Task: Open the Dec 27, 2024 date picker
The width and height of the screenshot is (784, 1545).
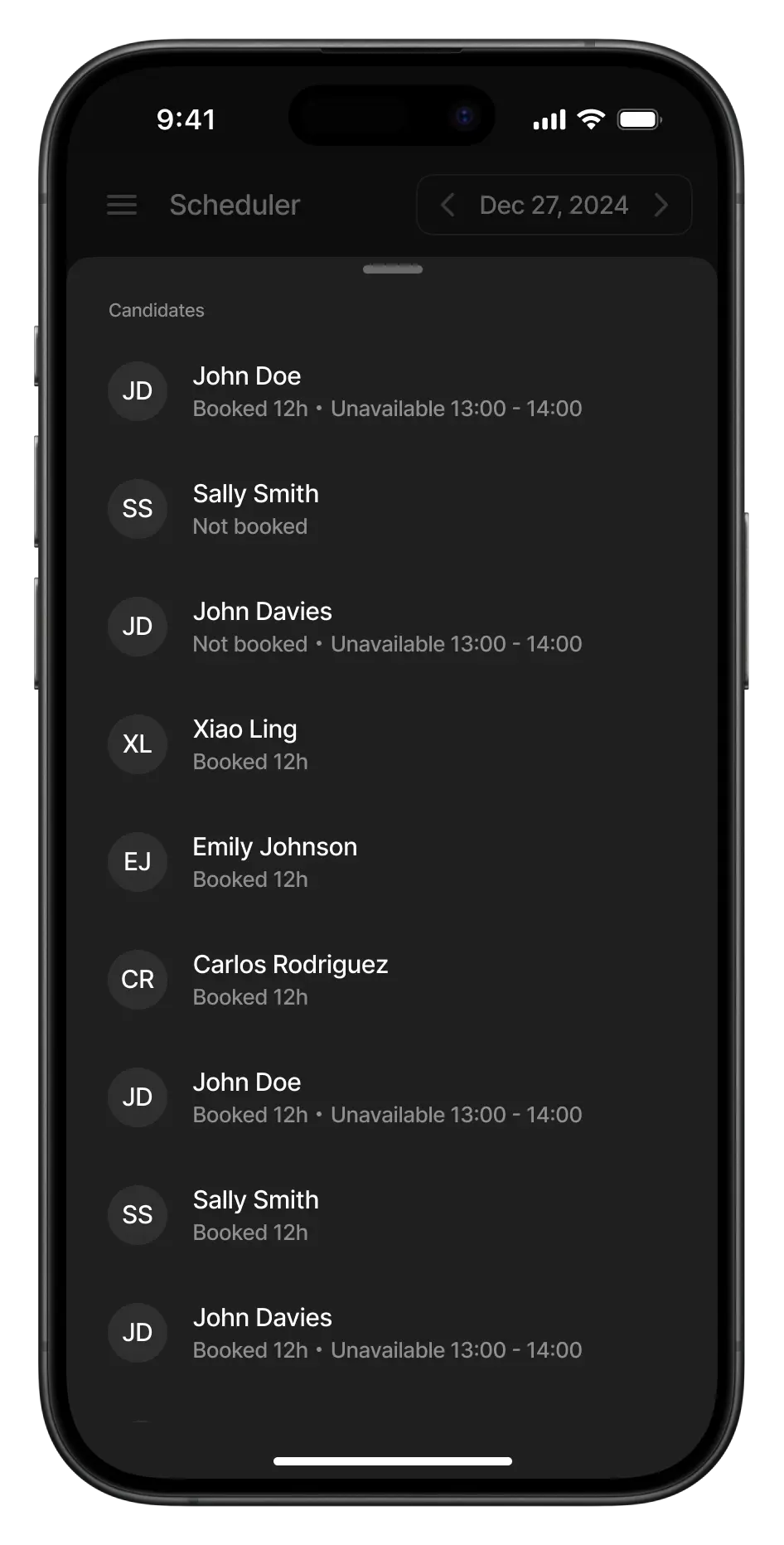Action: [554, 205]
